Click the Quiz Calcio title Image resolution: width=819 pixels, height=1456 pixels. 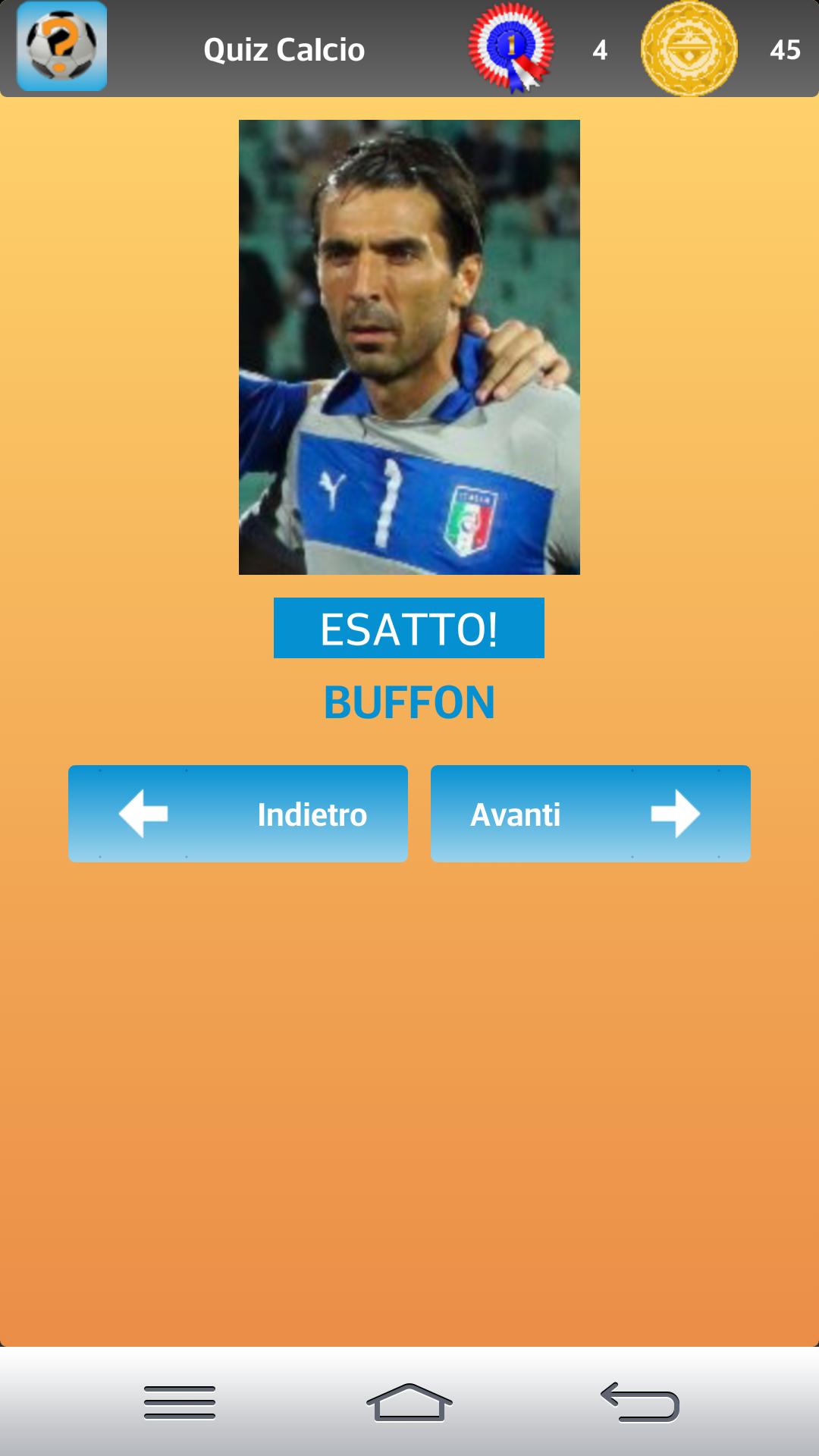284,48
